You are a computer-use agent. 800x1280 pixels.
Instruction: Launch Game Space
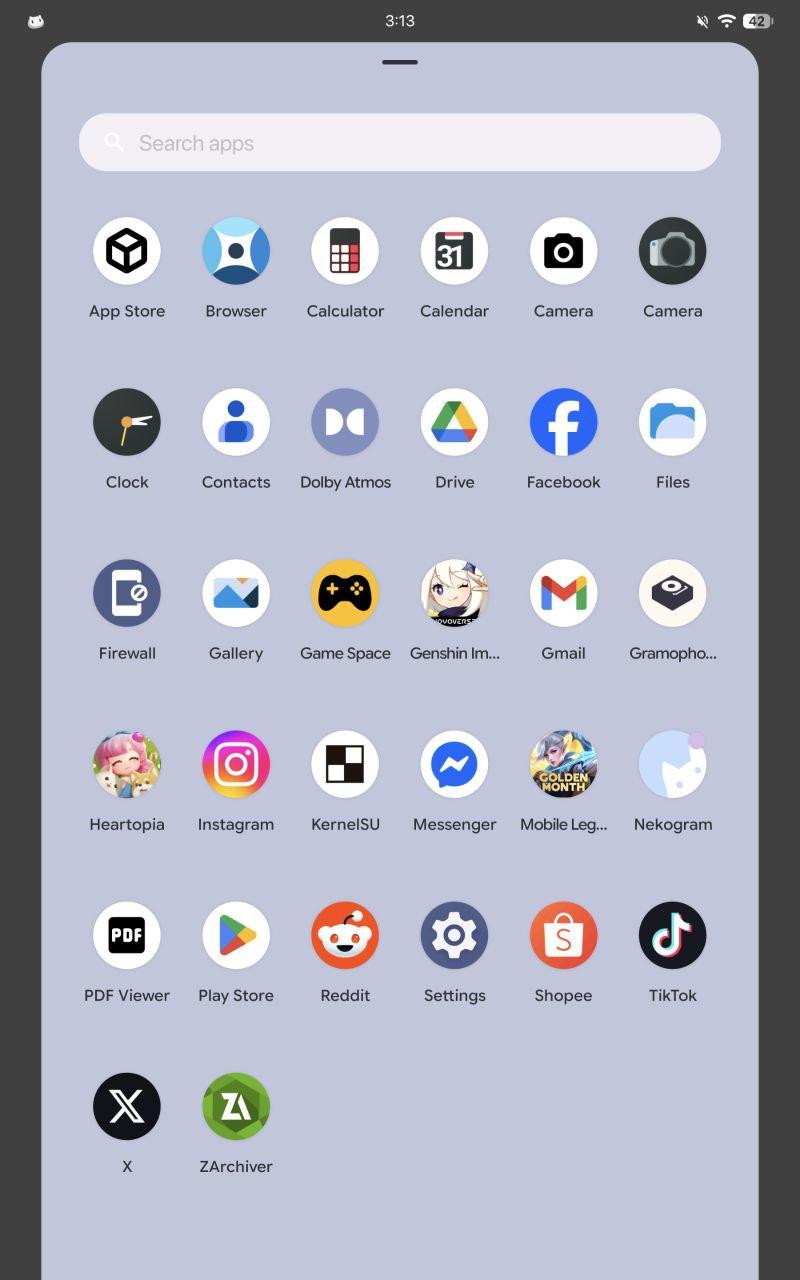[x=345, y=593]
